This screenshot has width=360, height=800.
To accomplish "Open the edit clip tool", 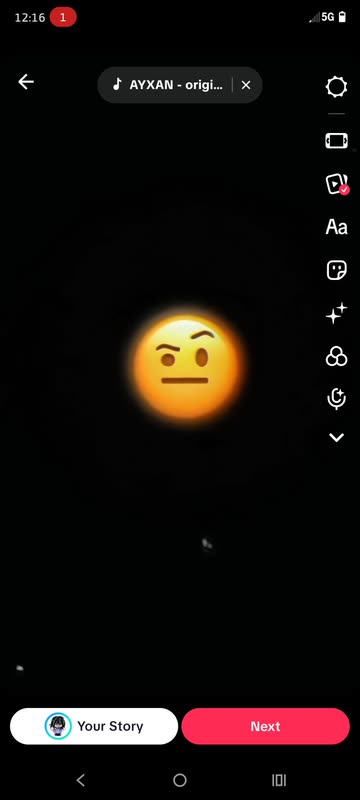I will coord(336,141).
